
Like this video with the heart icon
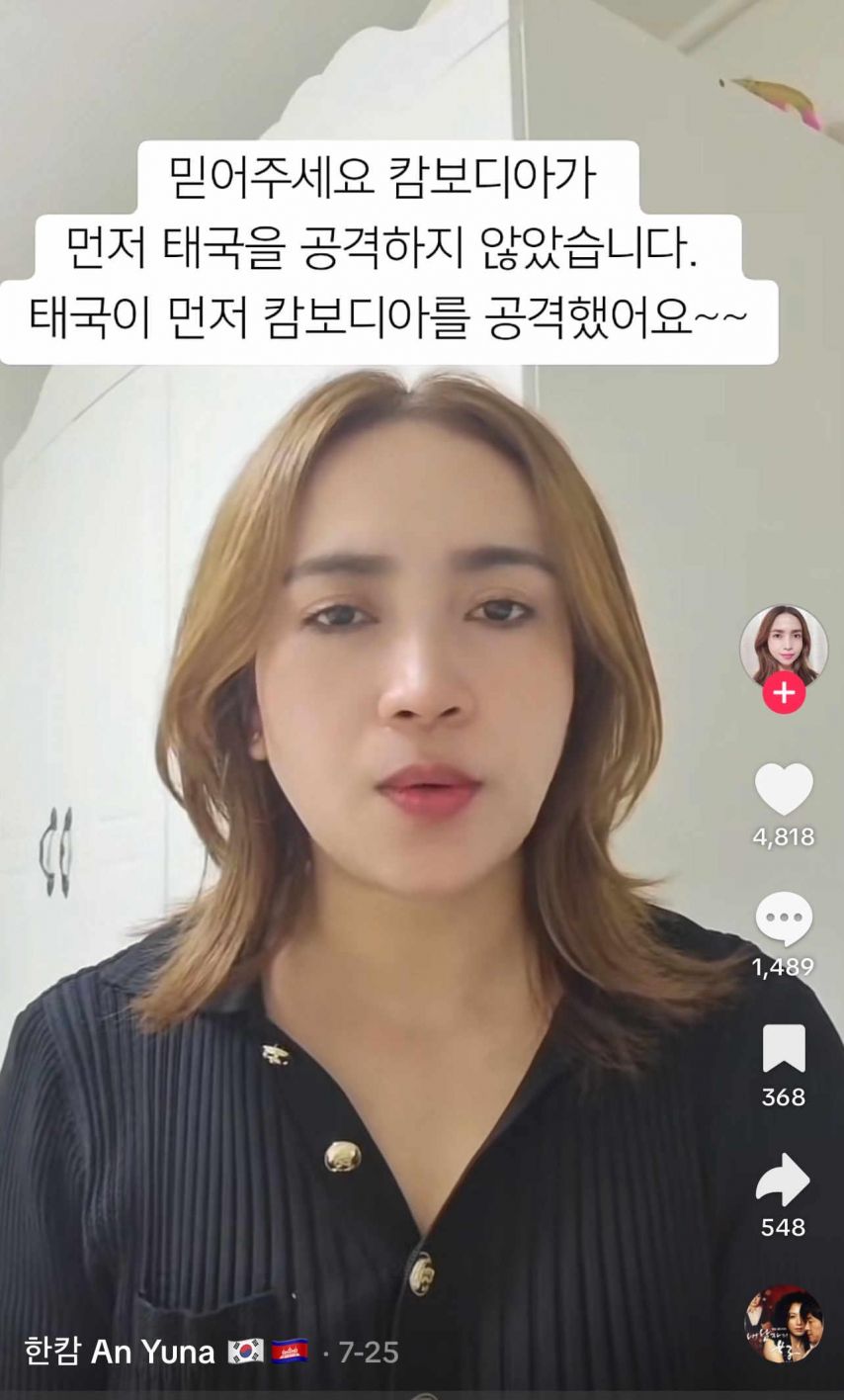[784, 789]
